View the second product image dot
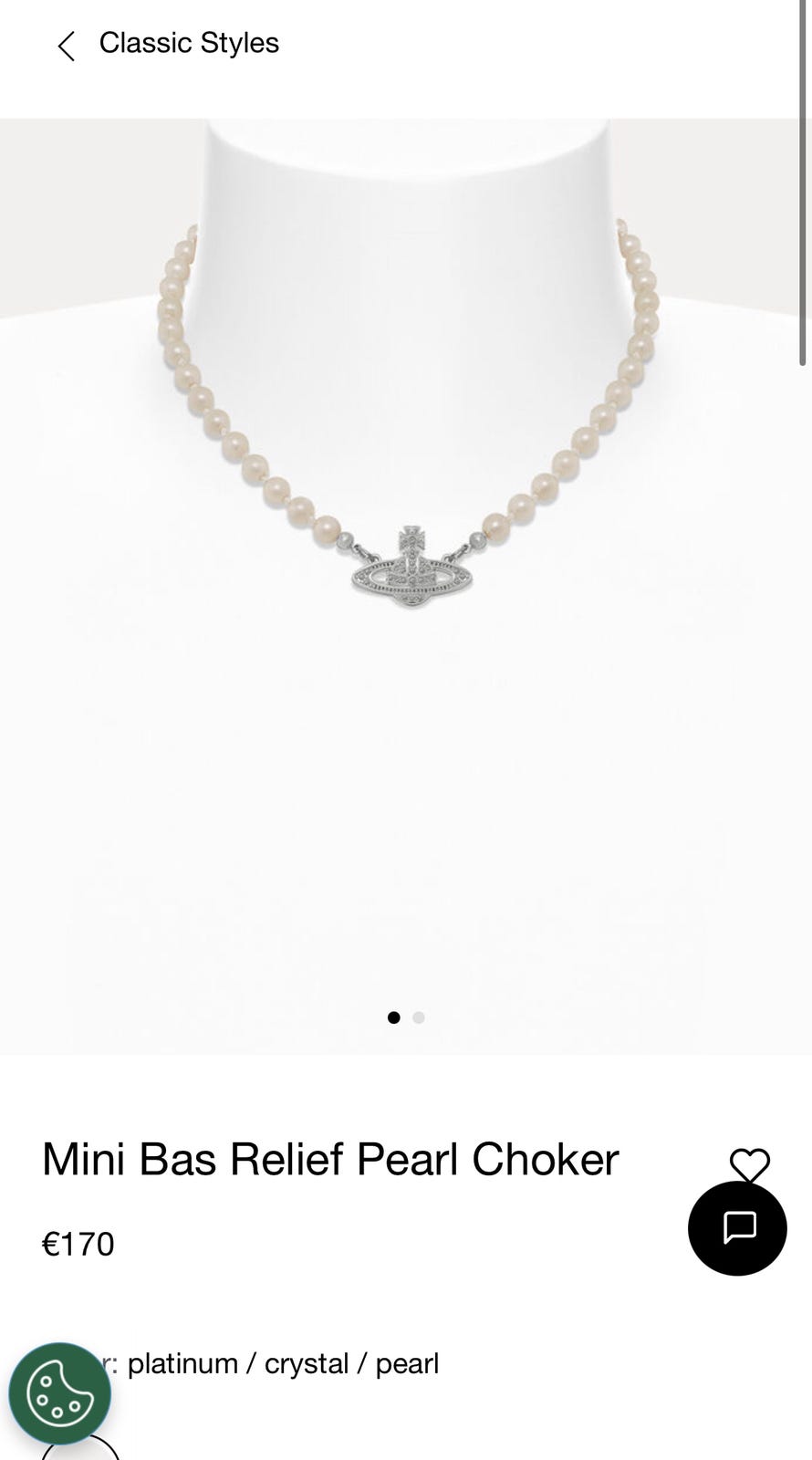 point(419,1017)
